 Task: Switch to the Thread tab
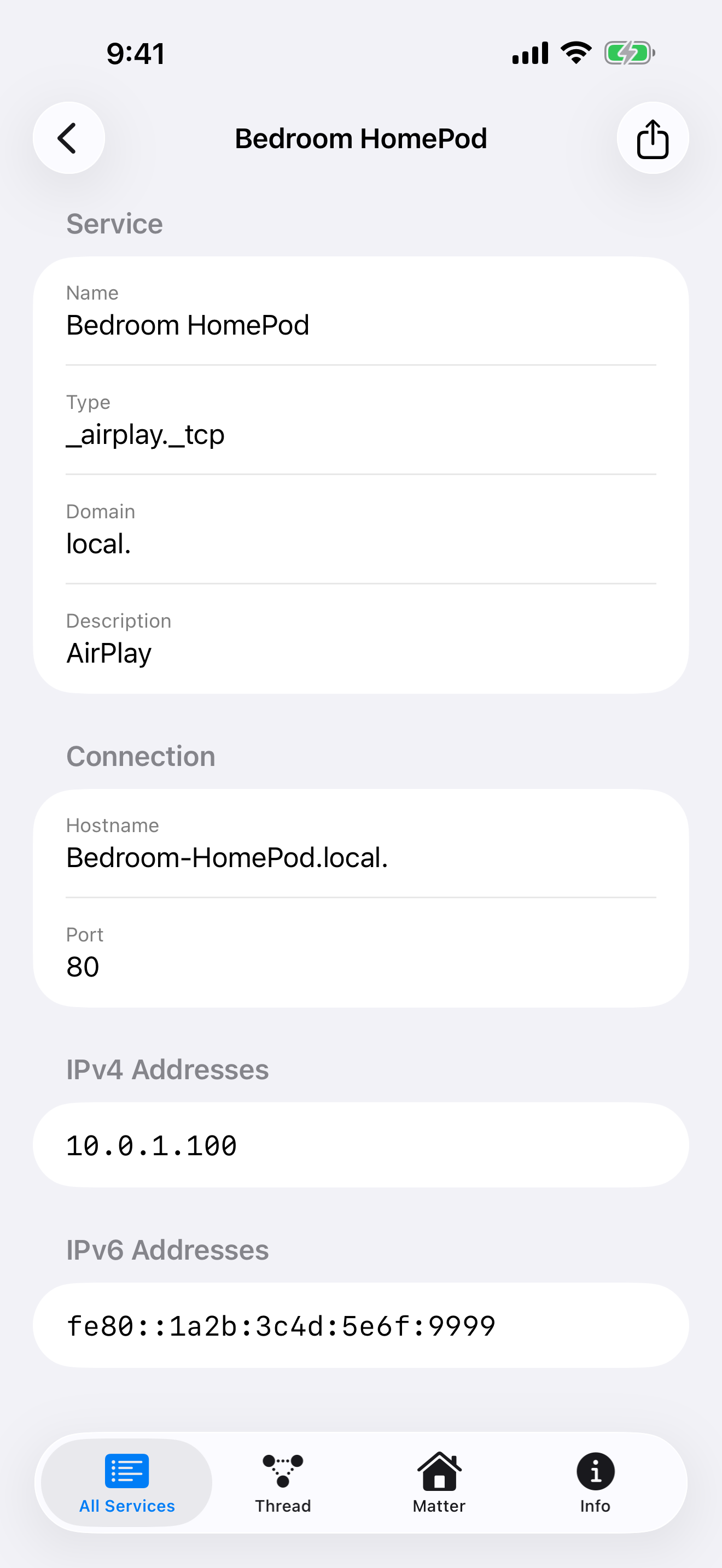(282, 1485)
